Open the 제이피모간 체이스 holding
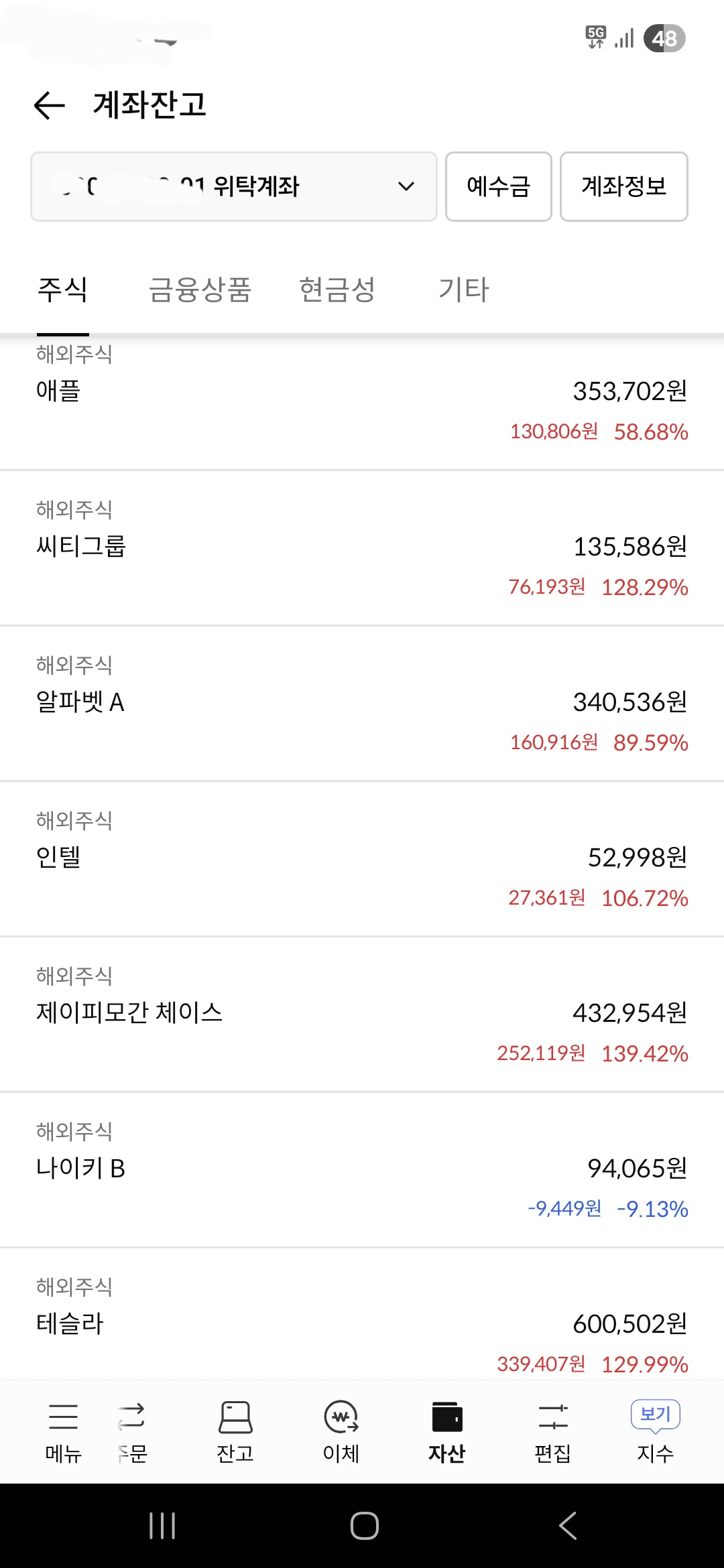Viewport: 724px width, 1568px height. click(362, 1015)
